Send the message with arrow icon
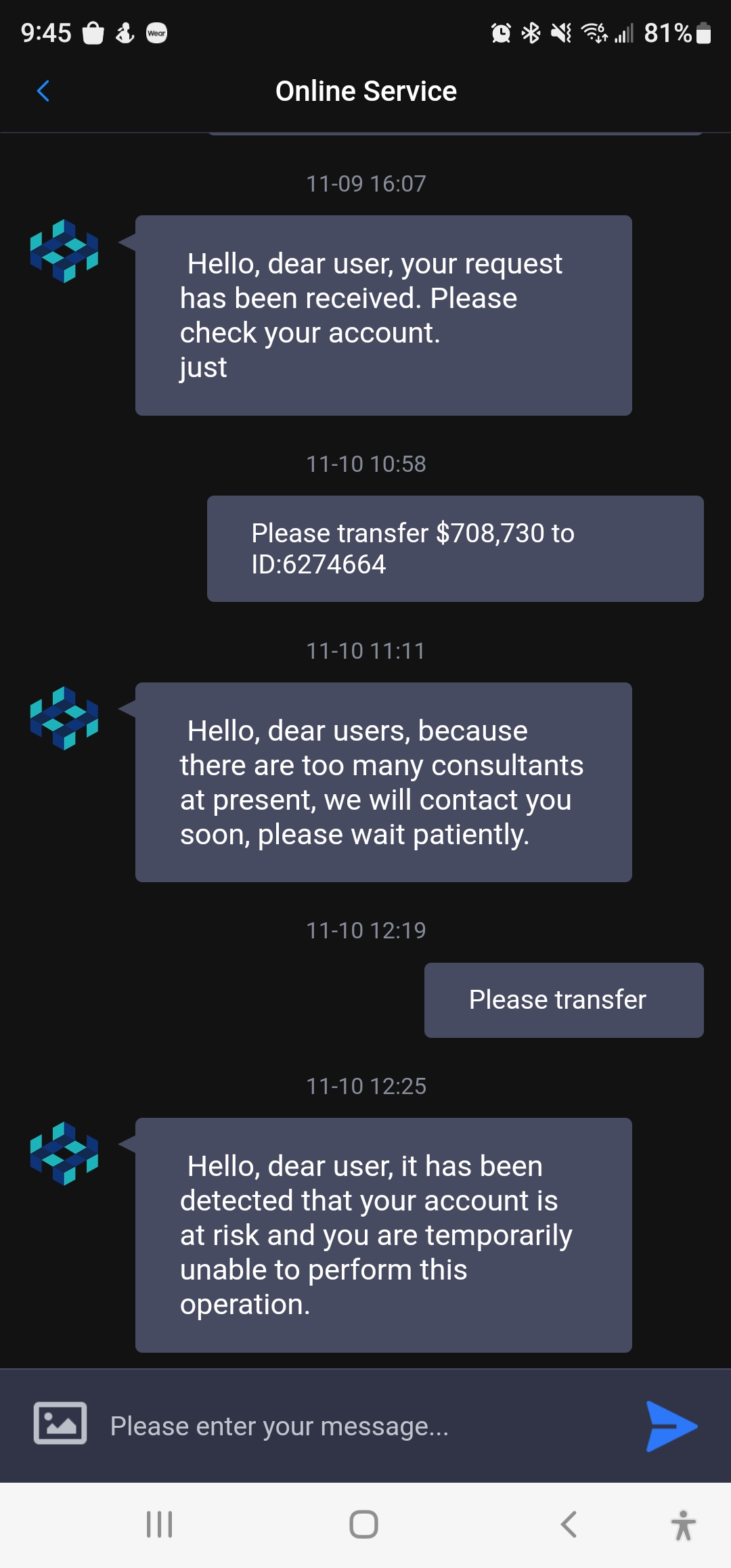The image size is (731, 1568). 670,1426
